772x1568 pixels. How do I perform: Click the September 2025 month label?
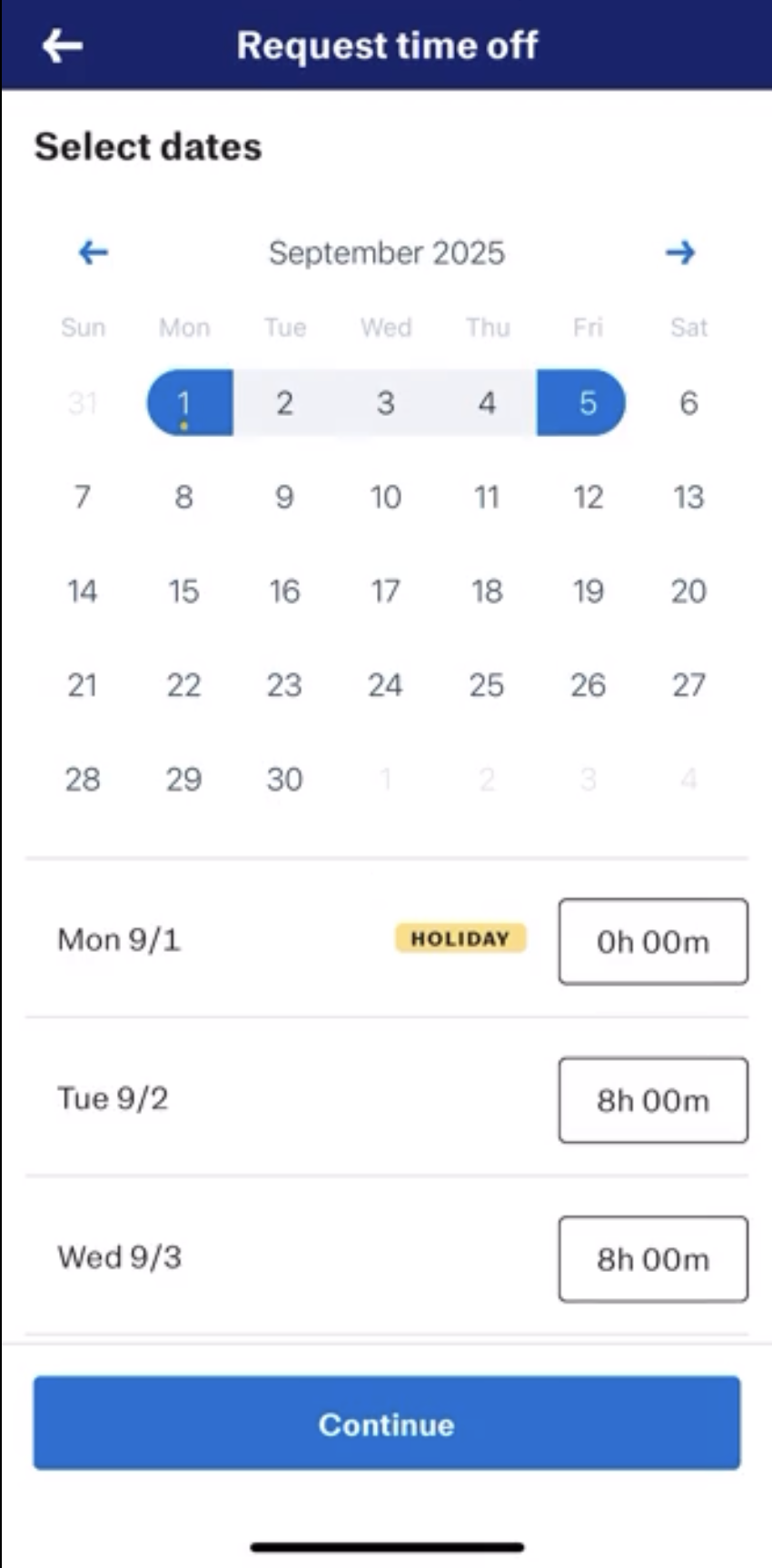pos(385,253)
